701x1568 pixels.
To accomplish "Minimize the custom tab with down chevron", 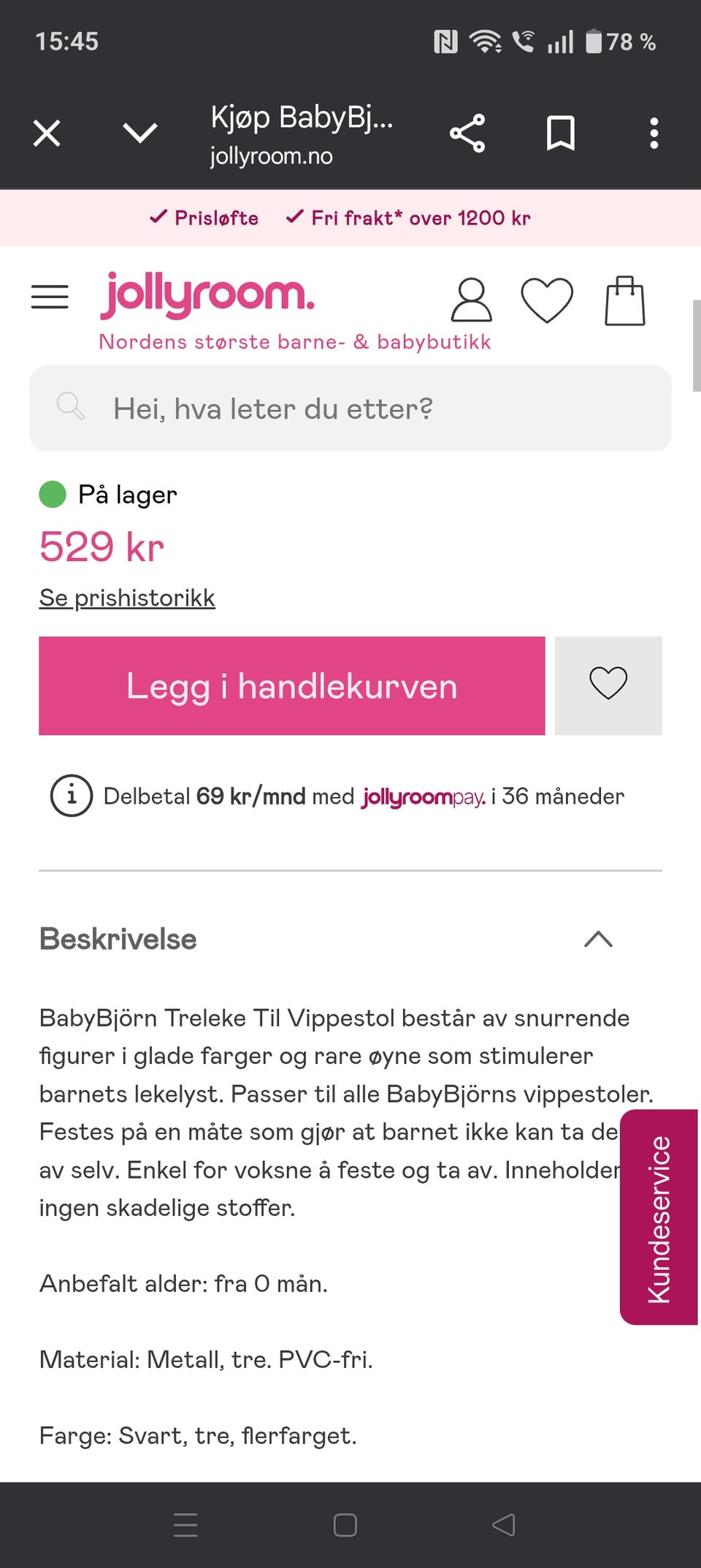I will point(140,134).
